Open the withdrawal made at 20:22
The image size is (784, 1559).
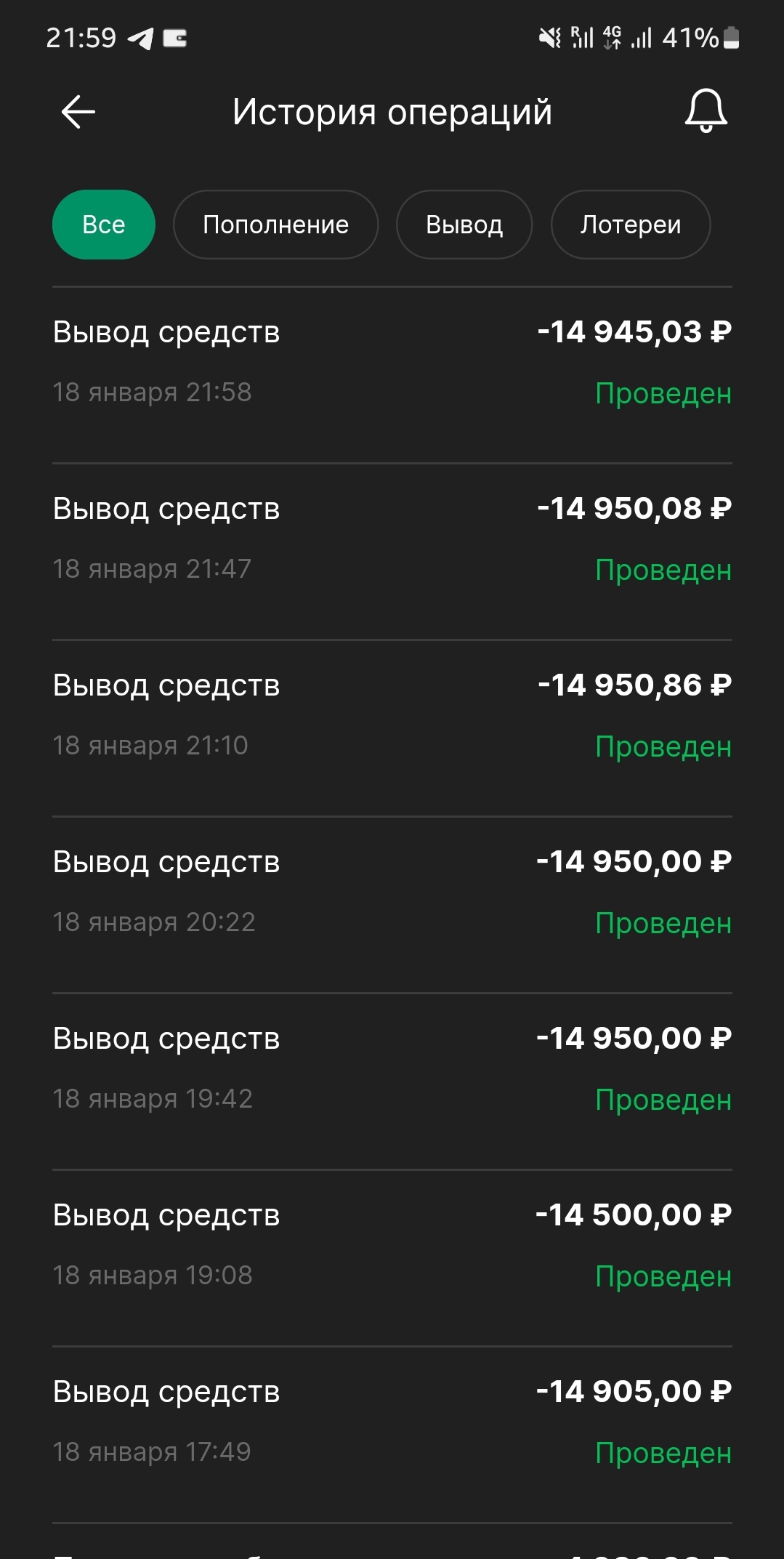[x=392, y=905]
